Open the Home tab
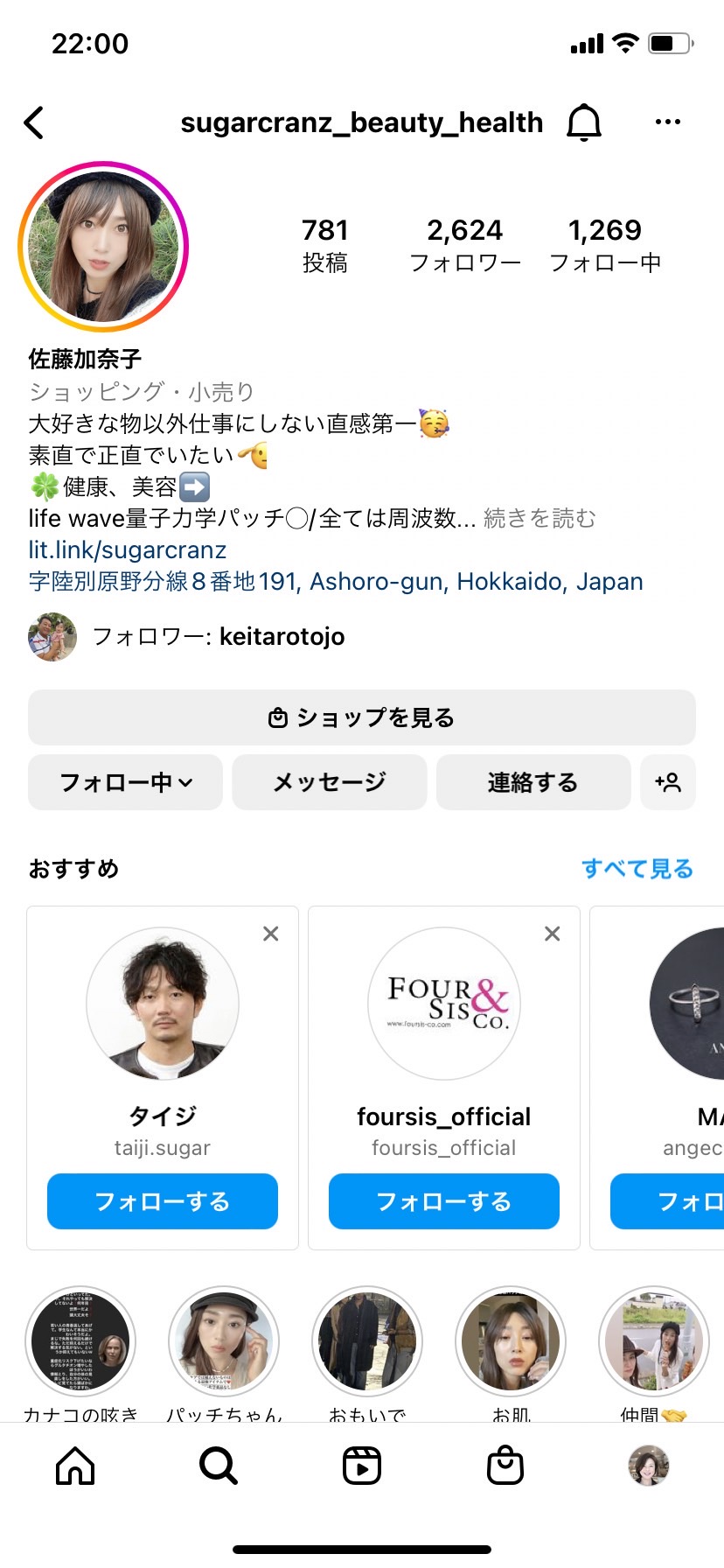 tap(75, 1465)
